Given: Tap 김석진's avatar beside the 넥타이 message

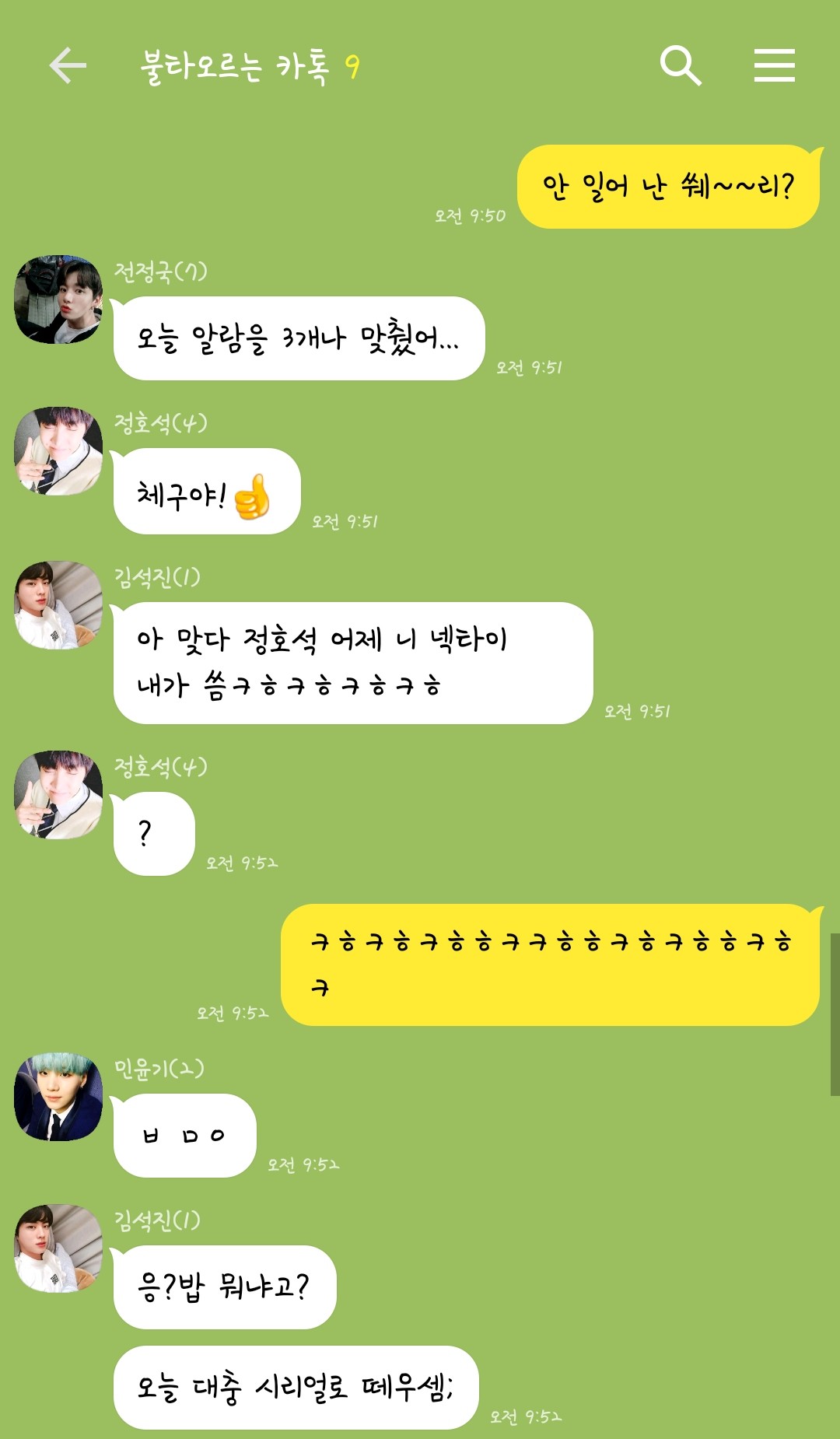Looking at the screenshot, I should pyautogui.click(x=58, y=604).
